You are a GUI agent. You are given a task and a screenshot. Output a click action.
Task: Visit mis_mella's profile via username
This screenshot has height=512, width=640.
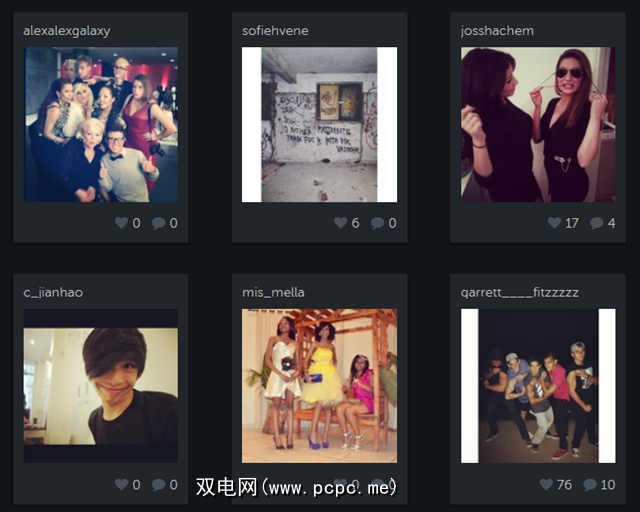click(x=273, y=292)
